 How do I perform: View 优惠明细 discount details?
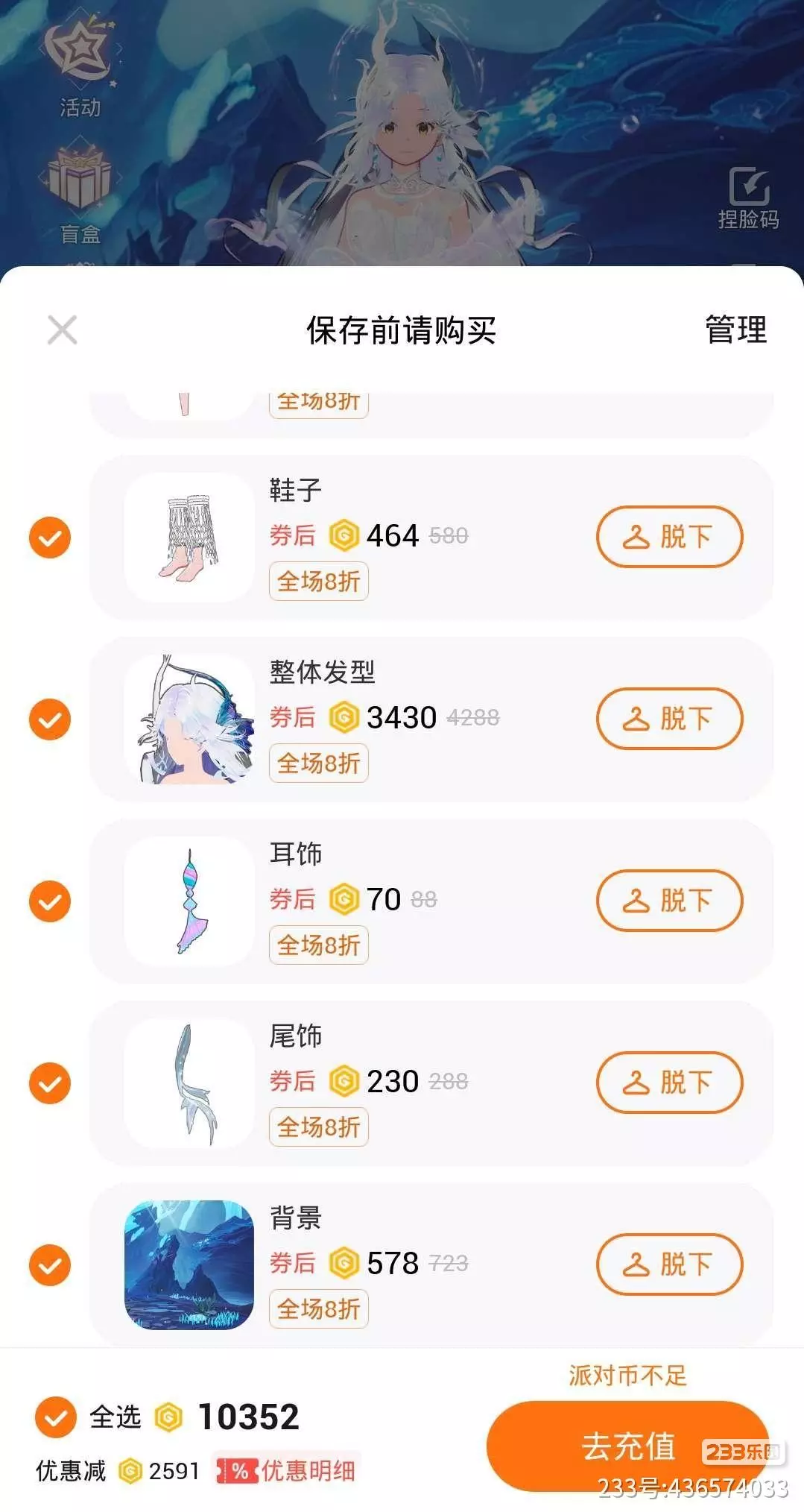click(x=287, y=1471)
